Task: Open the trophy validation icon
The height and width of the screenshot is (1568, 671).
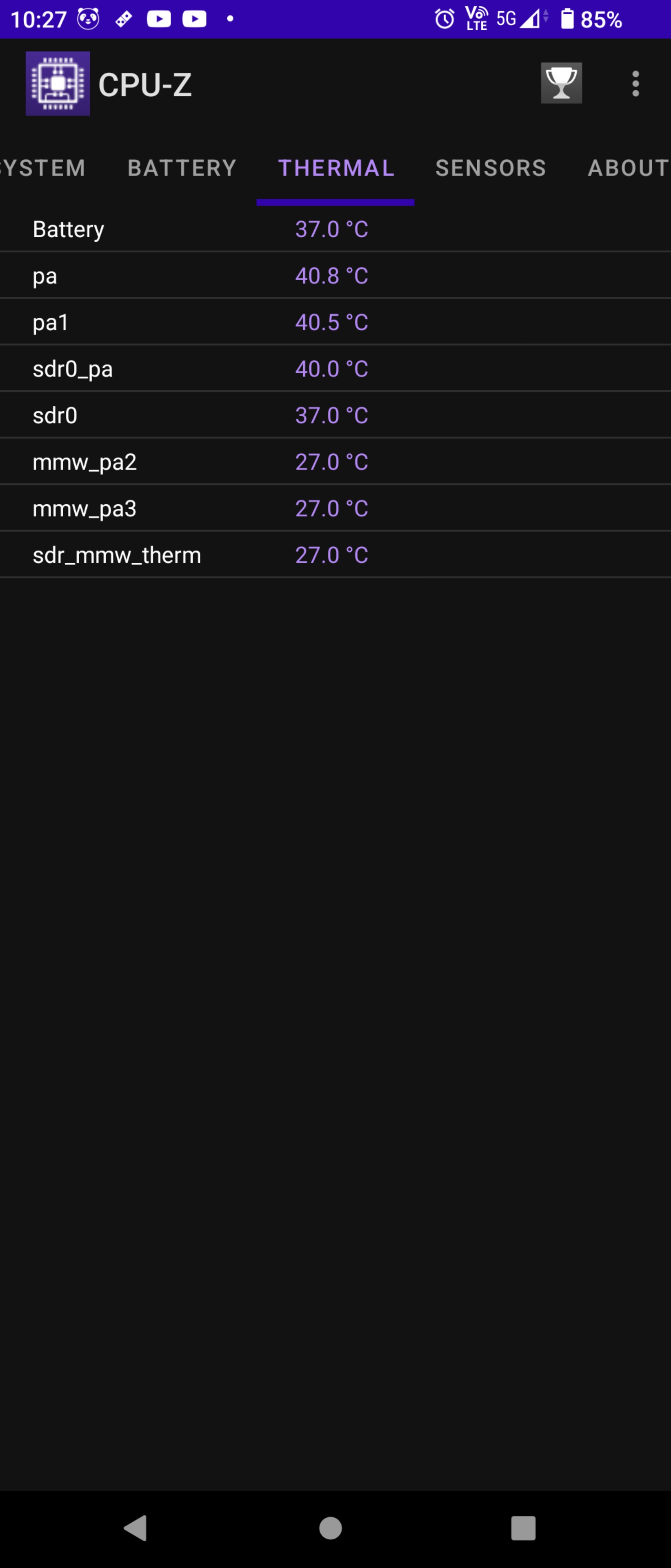Action: tap(561, 83)
